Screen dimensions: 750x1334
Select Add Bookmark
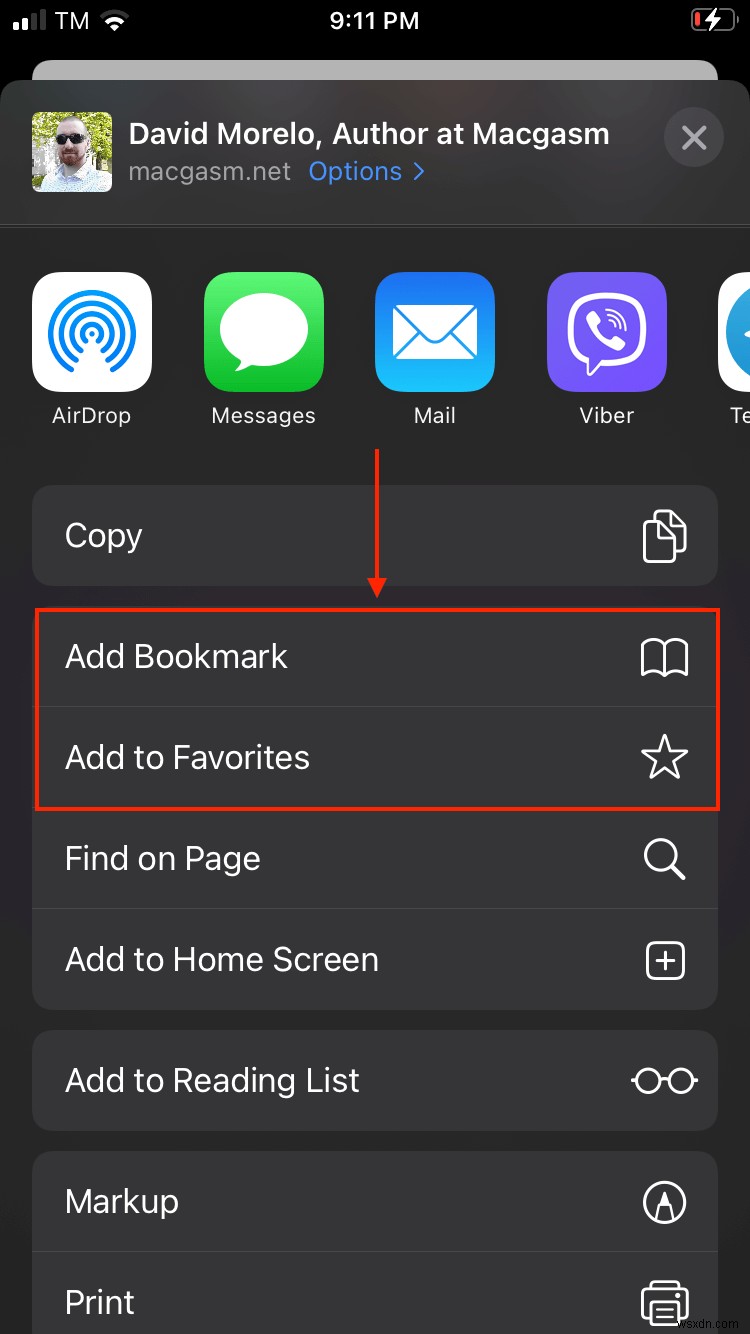click(x=375, y=657)
